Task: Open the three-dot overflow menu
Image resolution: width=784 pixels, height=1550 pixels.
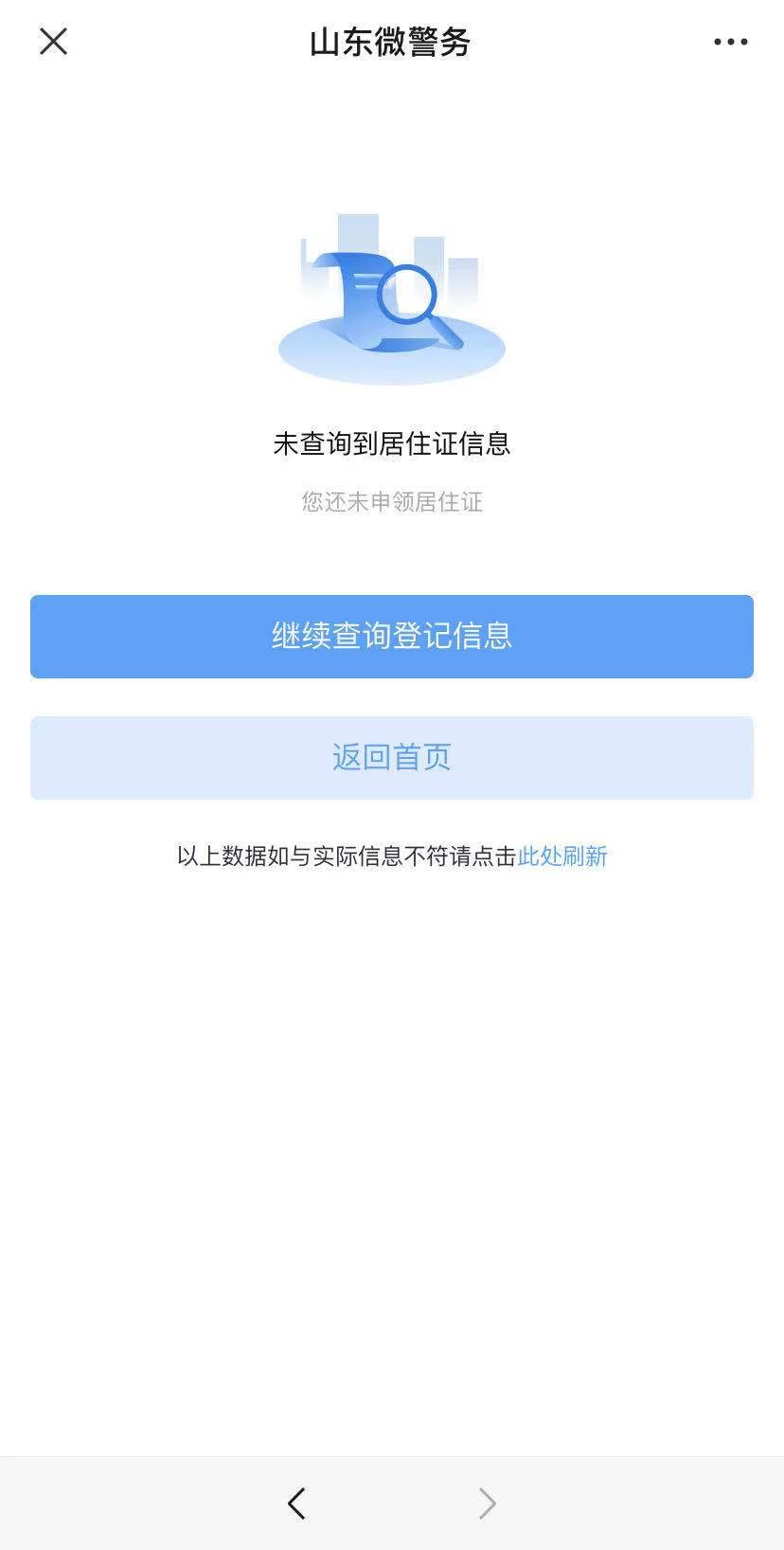Action: [730, 42]
